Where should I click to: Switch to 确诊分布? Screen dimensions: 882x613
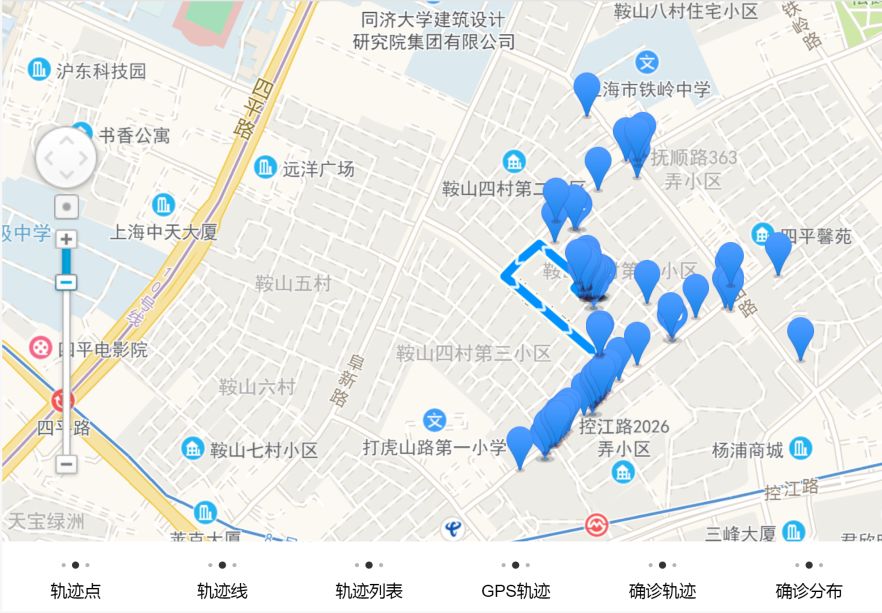(809, 590)
